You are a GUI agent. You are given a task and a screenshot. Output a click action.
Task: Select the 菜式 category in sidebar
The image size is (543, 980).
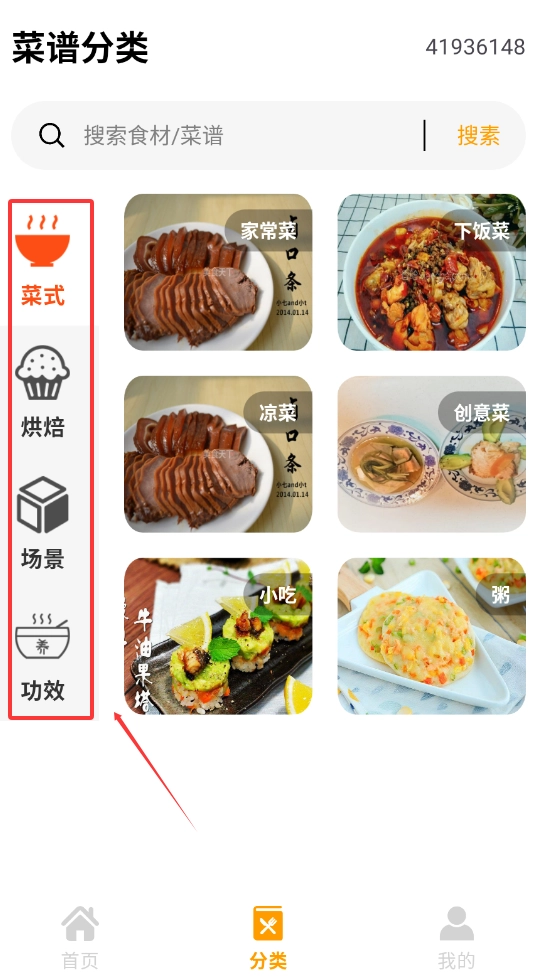click(x=42, y=261)
